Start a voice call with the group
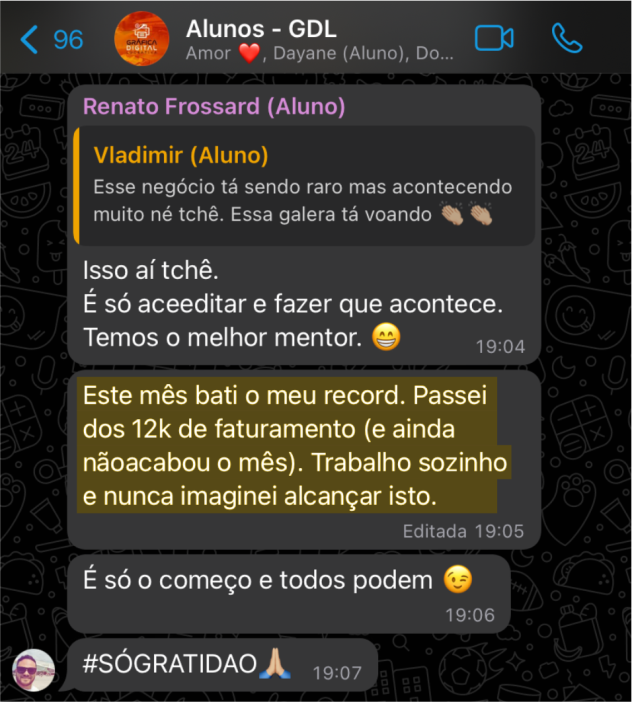632x702 pixels. 567,38
